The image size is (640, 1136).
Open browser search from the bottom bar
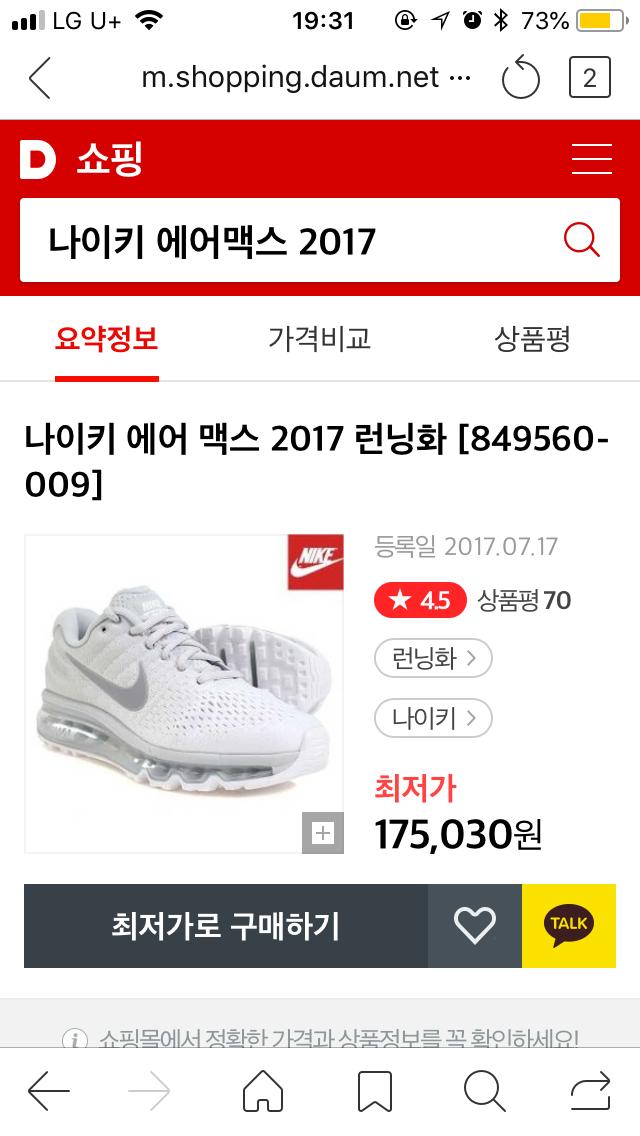[x=483, y=1091]
